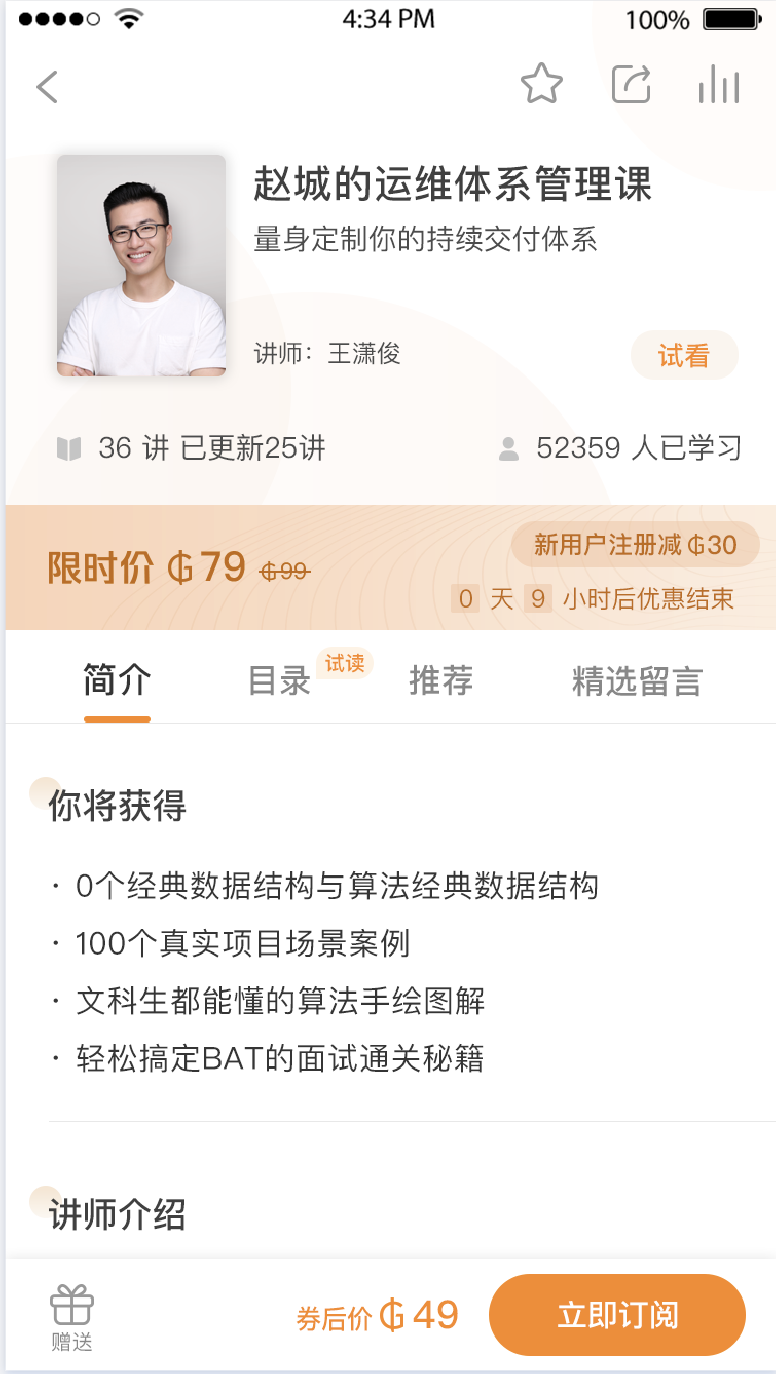Switch to the 目录 tab
Screen dimensions: 776x1374
(x=280, y=681)
